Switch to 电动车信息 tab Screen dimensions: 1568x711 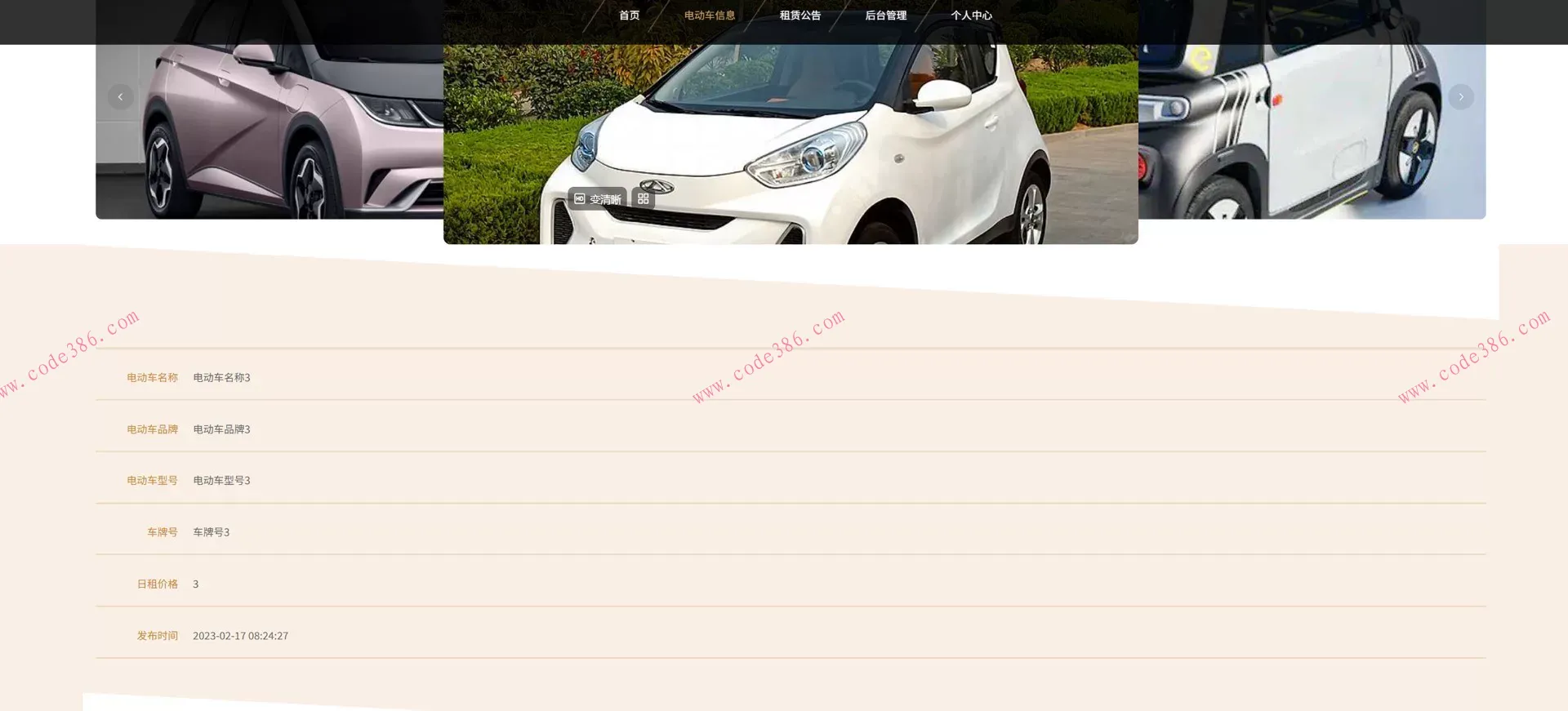[709, 16]
